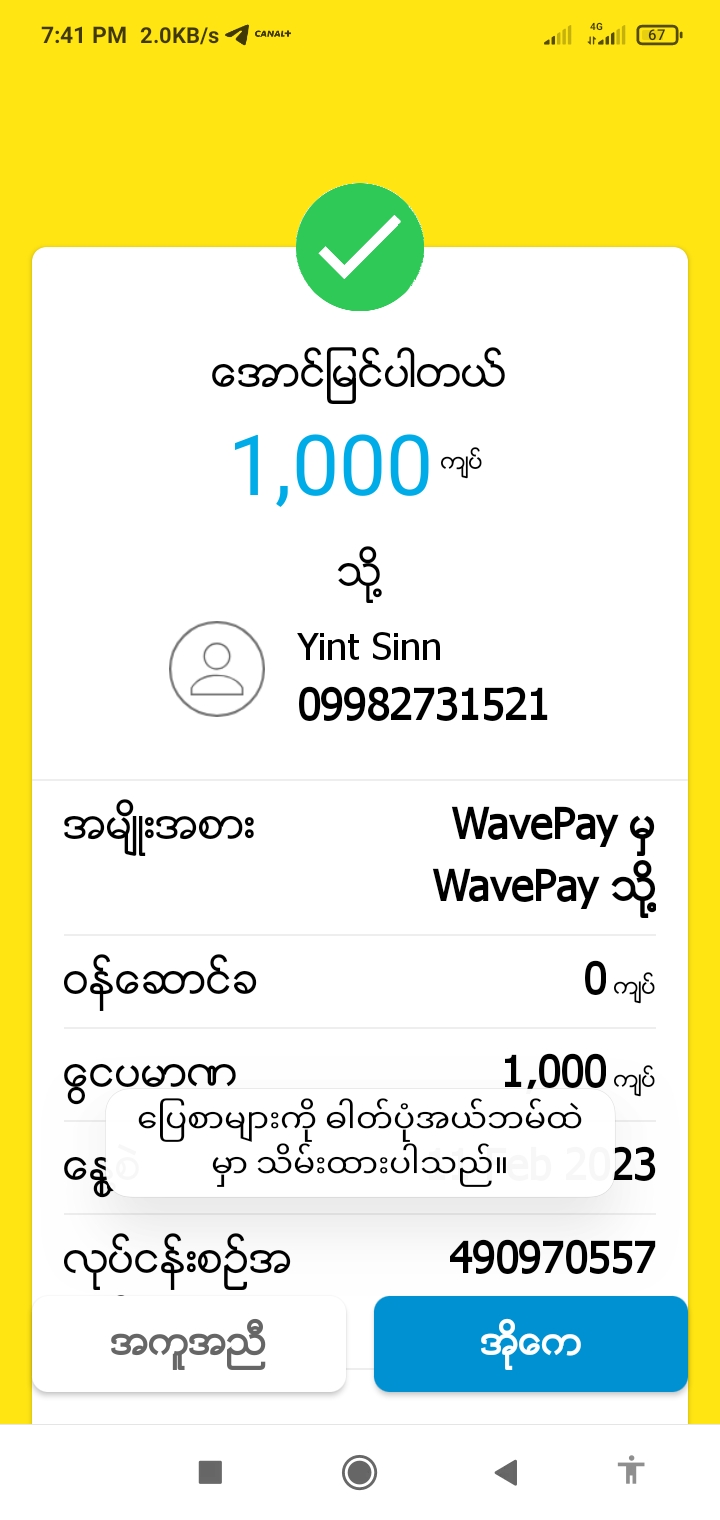The image size is (720, 1520).
Task: Go back with the system back button
Action: (506, 1471)
